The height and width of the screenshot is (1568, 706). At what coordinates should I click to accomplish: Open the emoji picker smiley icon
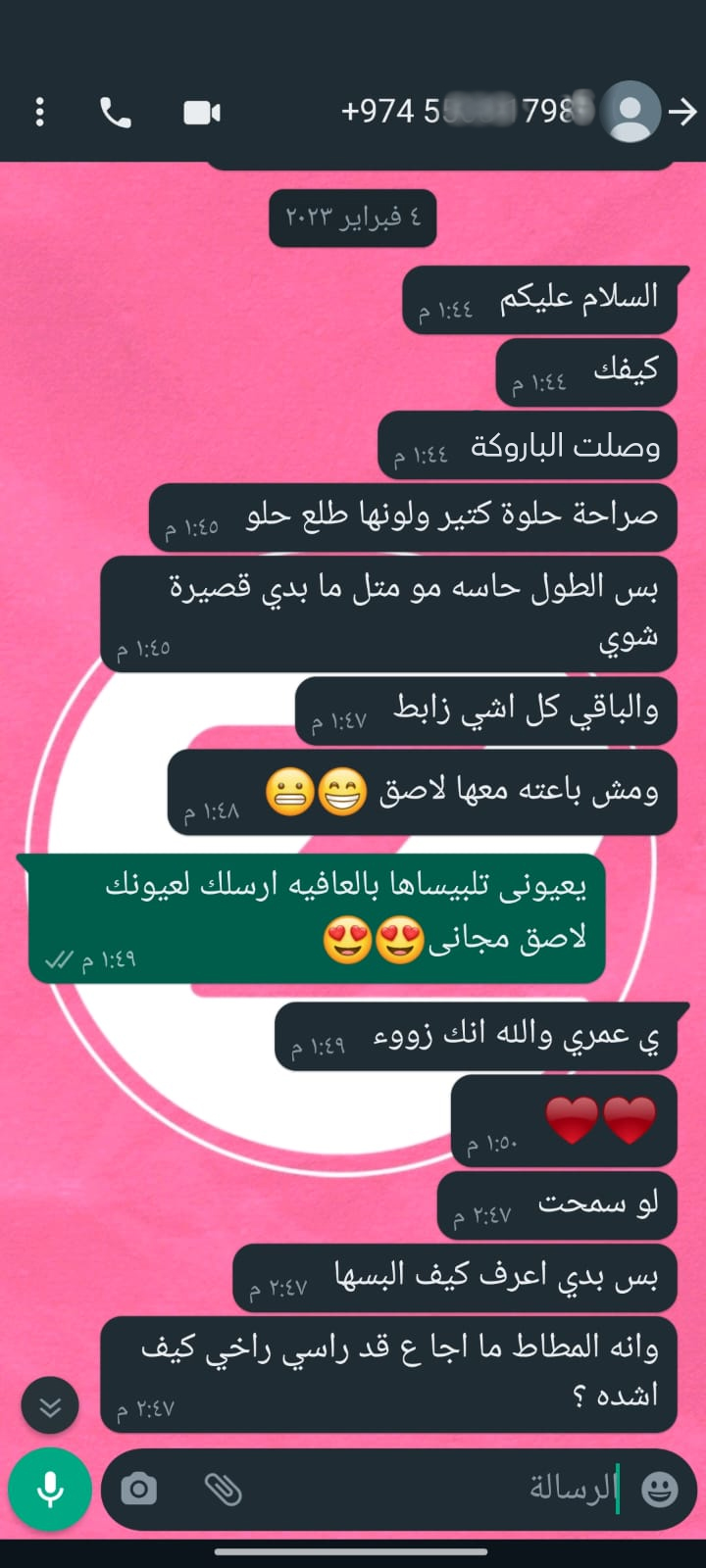click(x=660, y=1490)
